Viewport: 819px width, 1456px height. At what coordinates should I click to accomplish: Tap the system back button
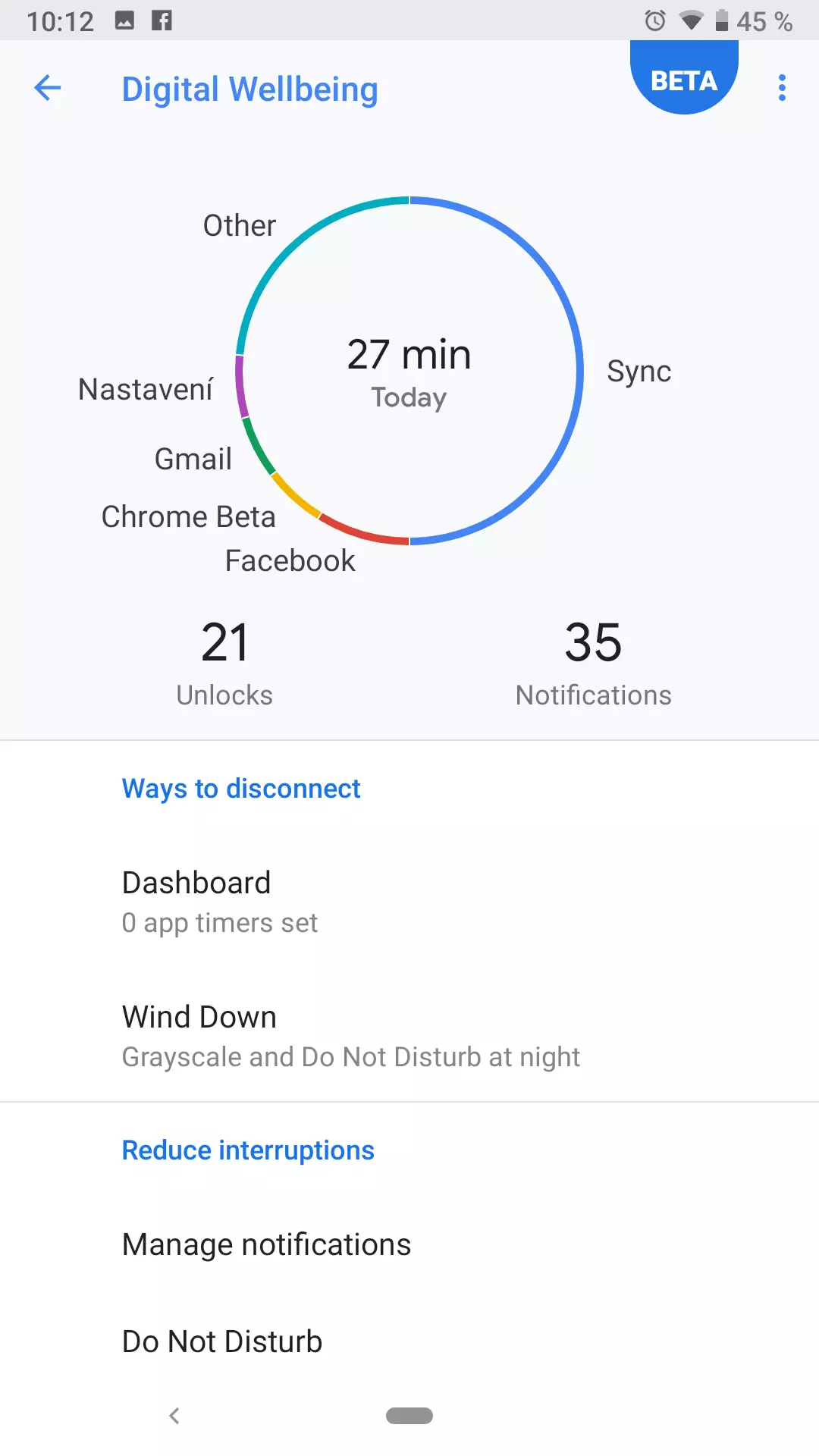tap(174, 1416)
